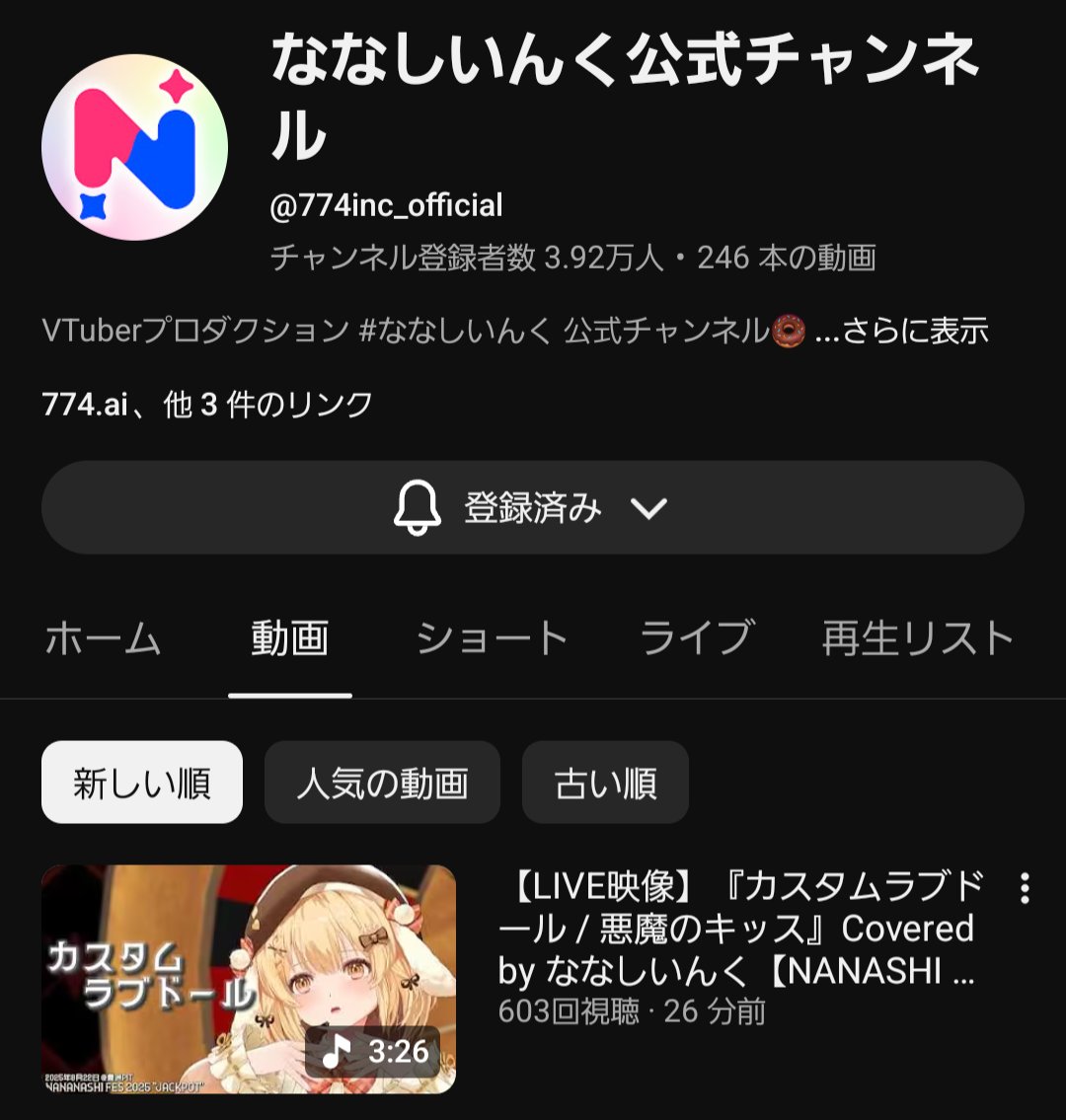This screenshot has height=1120, width=1066.
Task: Switch to the ショート tab
Action: click(493, 637)
